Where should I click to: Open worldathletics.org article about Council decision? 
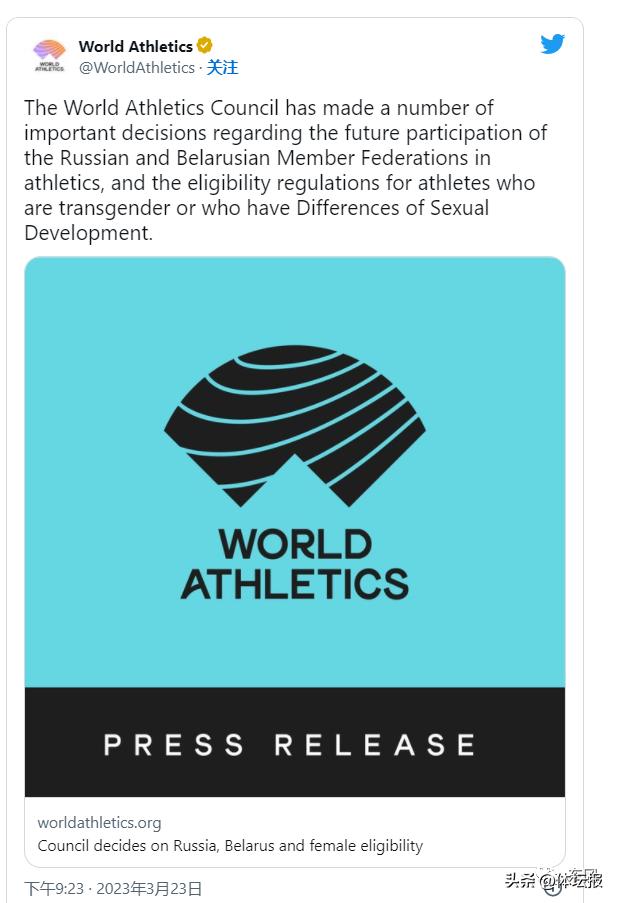[x=230, y=845]
